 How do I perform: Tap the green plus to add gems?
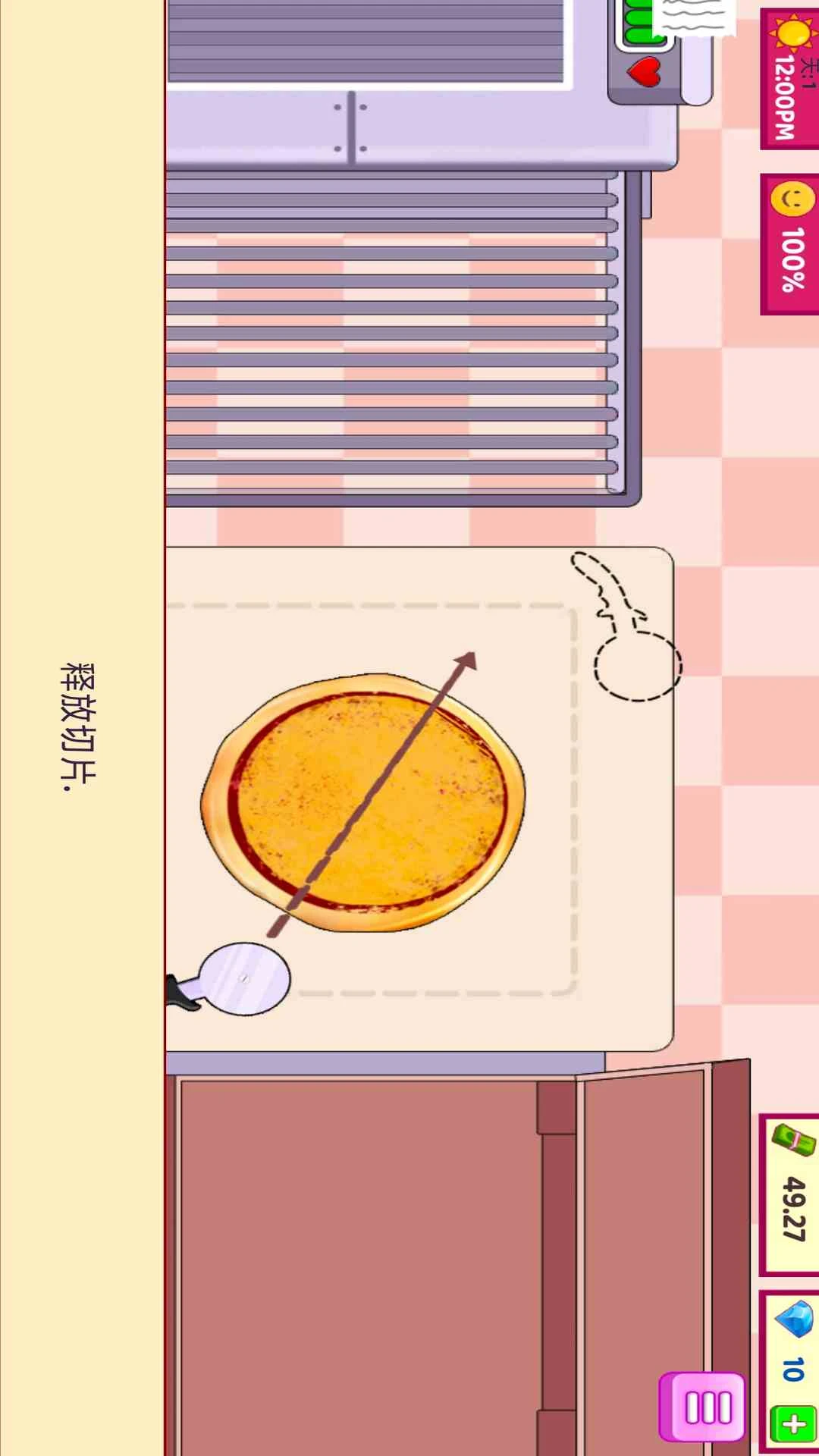[x=793, y=1425]
